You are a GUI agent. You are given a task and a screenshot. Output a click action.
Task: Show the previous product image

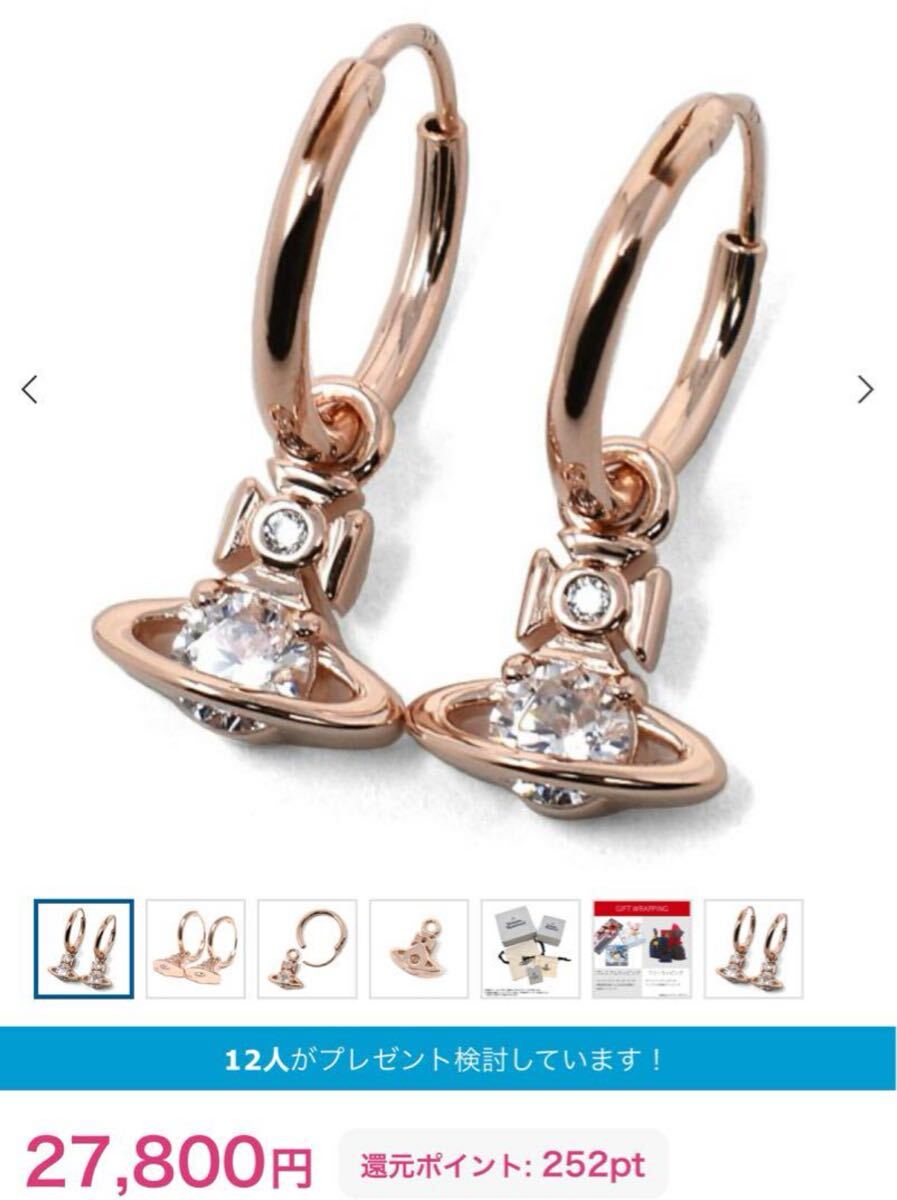[x=30, y=389]
